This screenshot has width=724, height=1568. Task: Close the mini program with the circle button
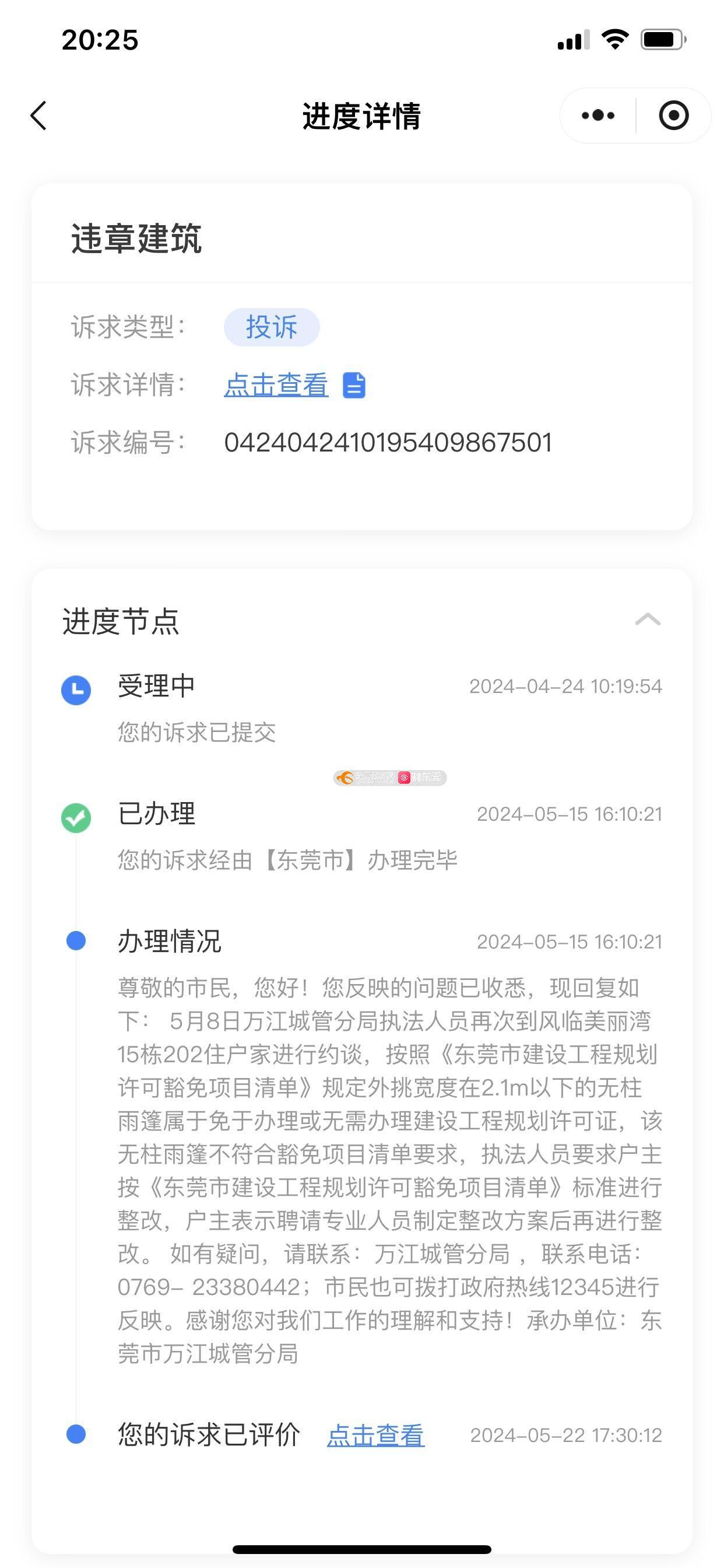(673, 116)
